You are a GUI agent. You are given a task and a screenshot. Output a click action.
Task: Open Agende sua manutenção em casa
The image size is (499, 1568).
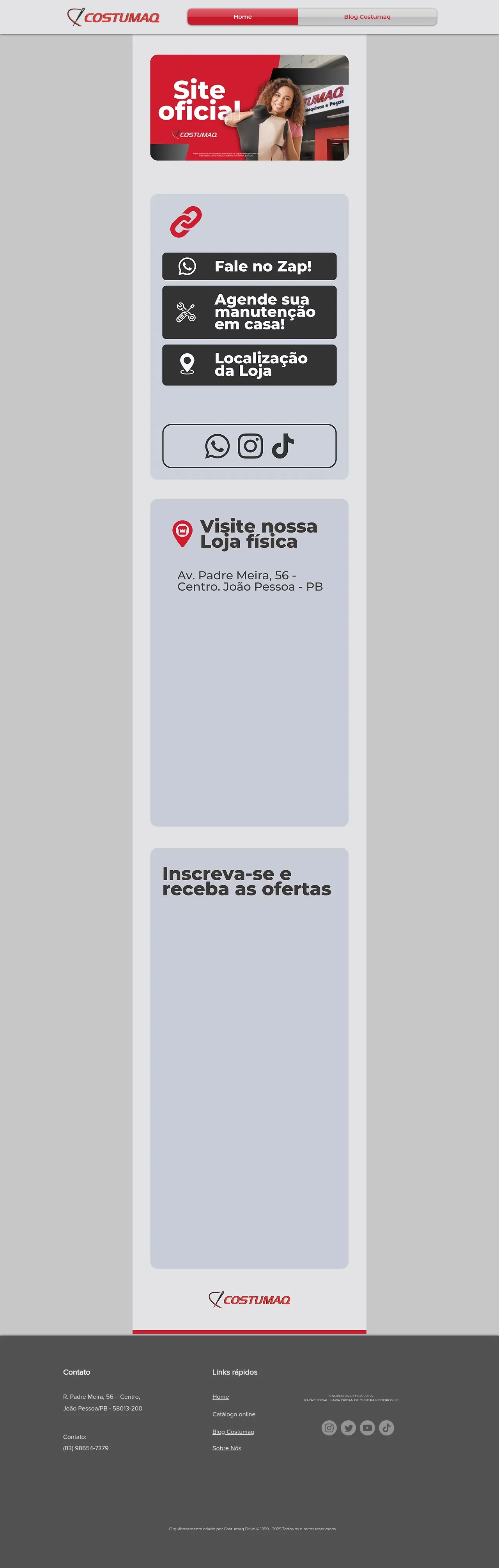(249, 312)
